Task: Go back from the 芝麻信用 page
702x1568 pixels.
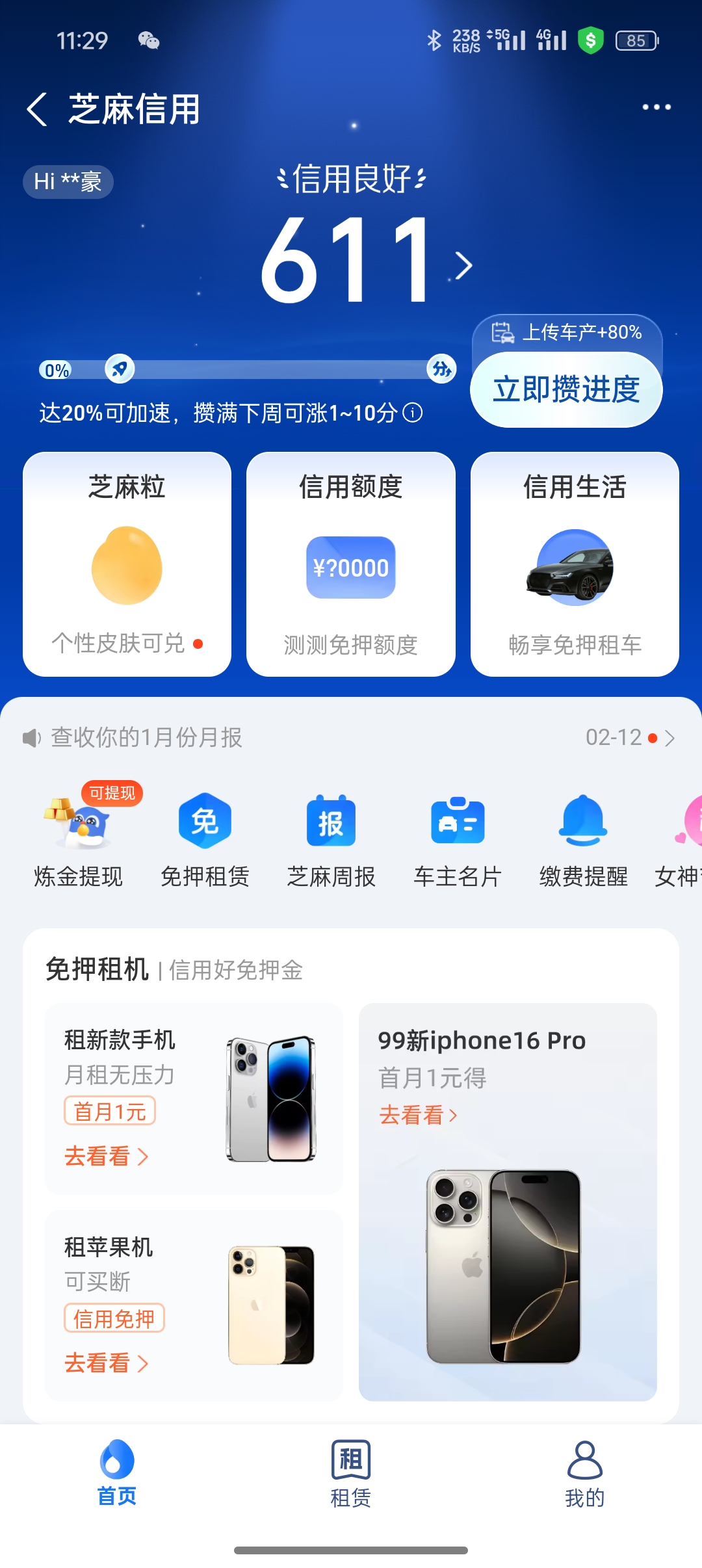Action: (38, 109)
